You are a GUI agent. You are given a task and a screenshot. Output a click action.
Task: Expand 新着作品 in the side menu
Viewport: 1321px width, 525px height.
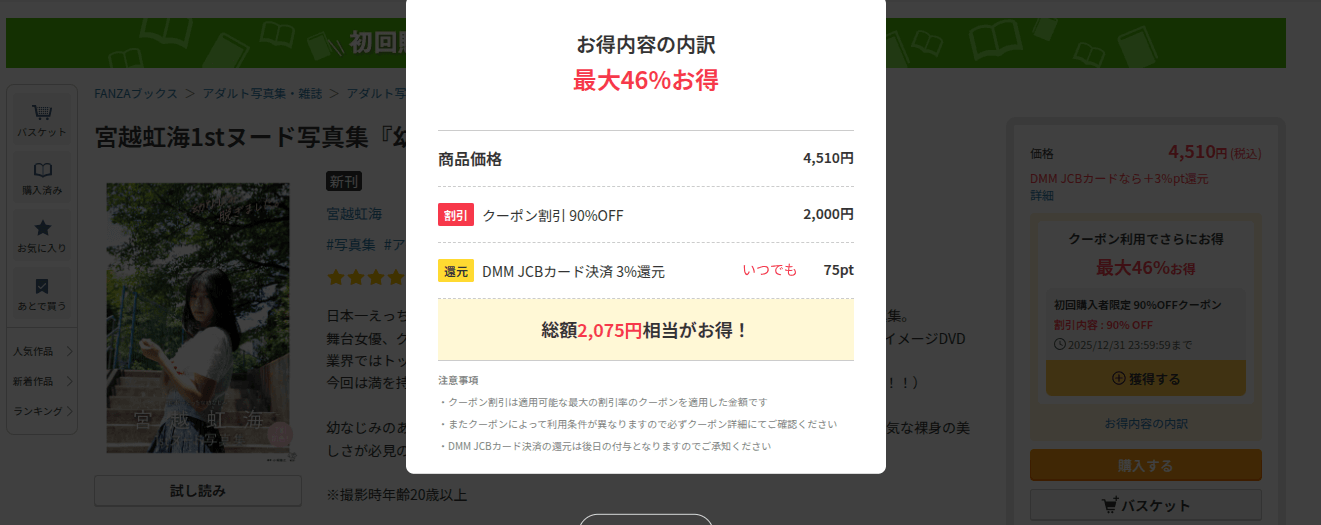[42, 381]
